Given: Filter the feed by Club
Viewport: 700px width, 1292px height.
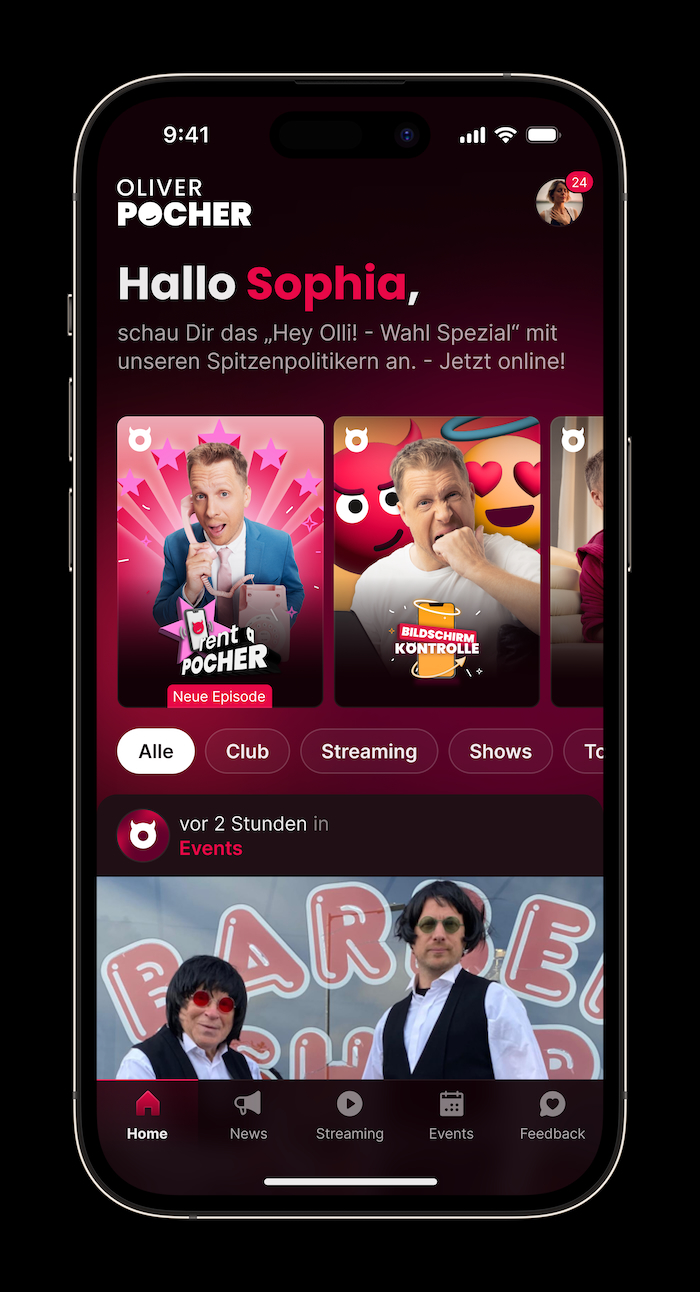Looking at the screenshot, I should (x=247, y=751).
